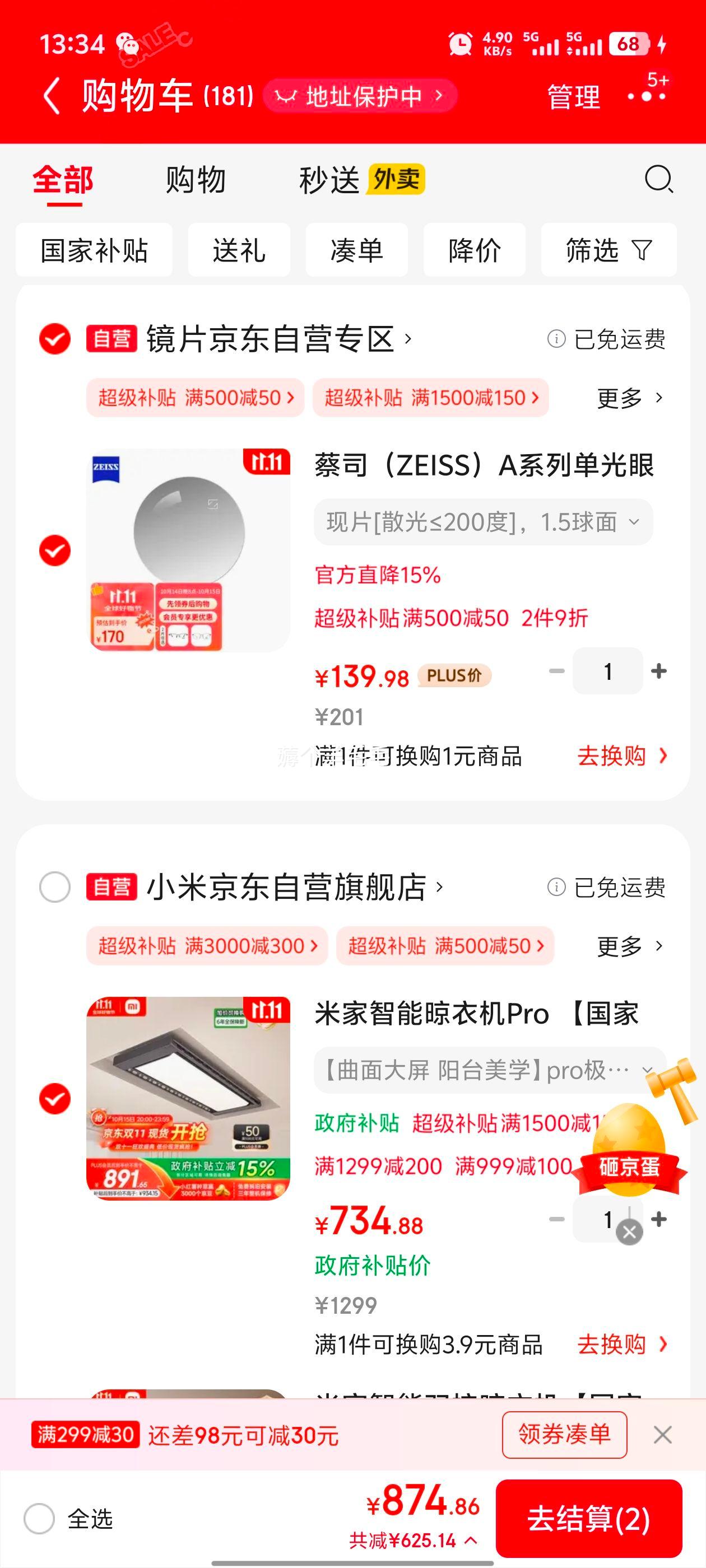Select all items in 小米京东自营旗舰店
Image resolution: width=706 pixels, height=1568 pixels.
pos(55,887)
